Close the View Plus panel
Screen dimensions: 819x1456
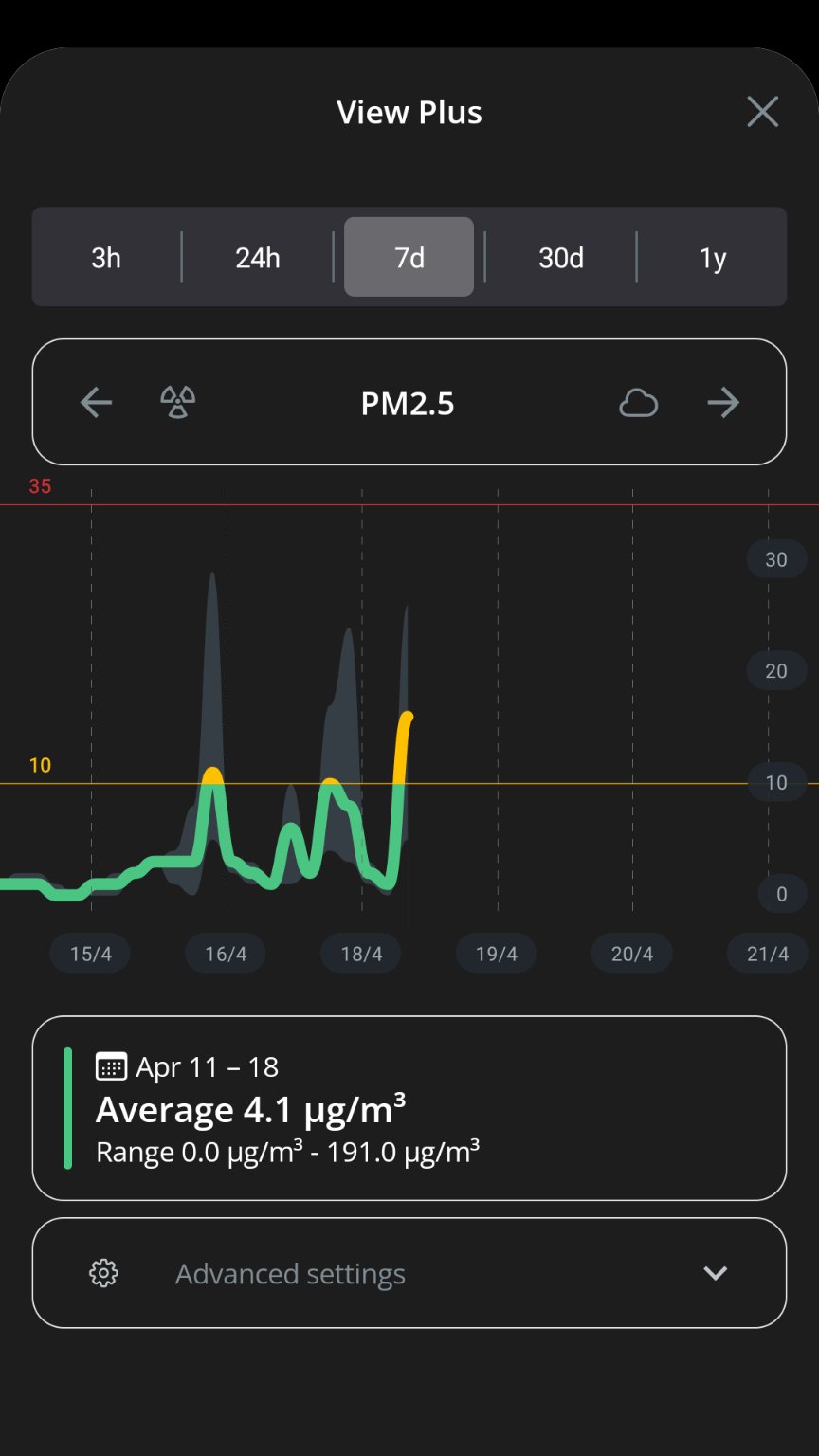click(762, 112)
